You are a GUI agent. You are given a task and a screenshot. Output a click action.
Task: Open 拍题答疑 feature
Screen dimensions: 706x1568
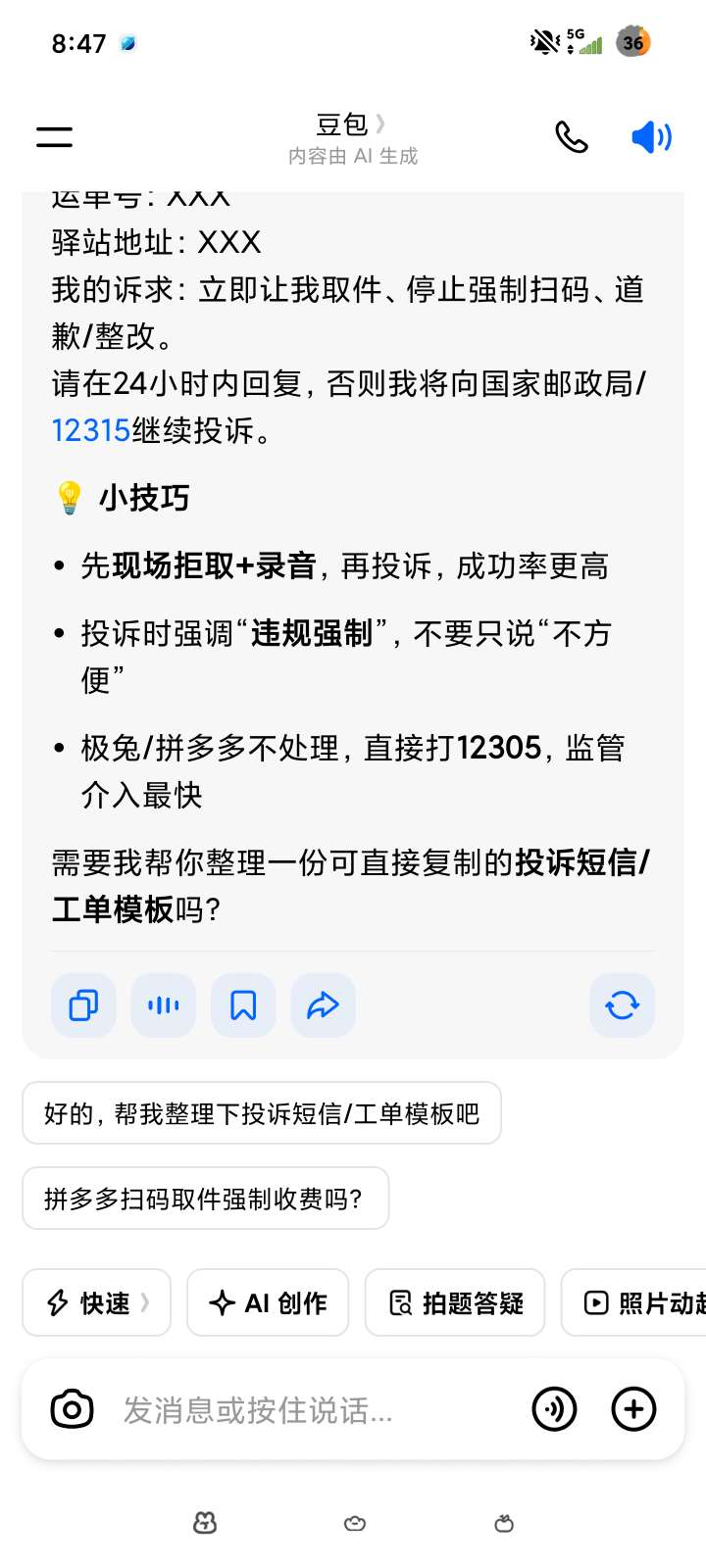[455, 1302]
